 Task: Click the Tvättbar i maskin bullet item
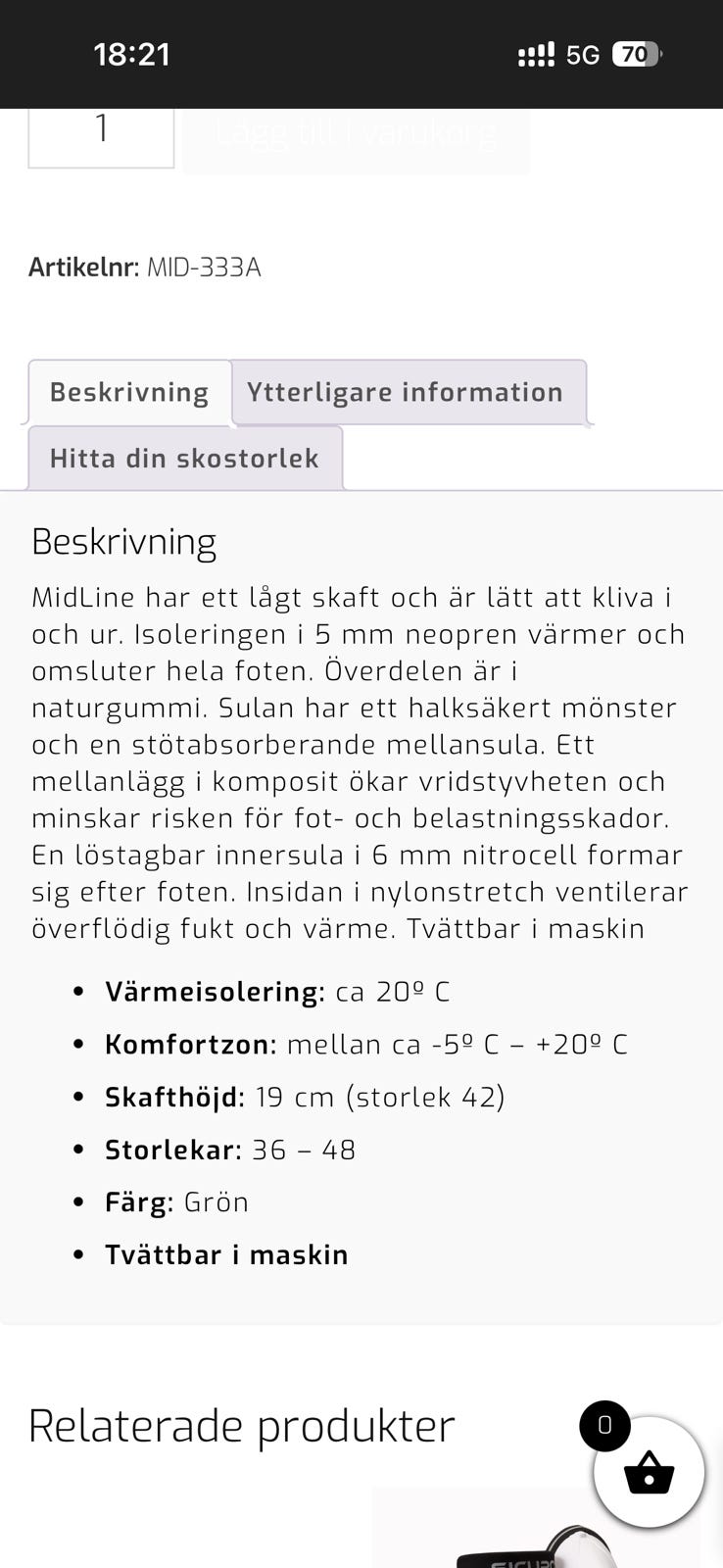pos(226,1254)
